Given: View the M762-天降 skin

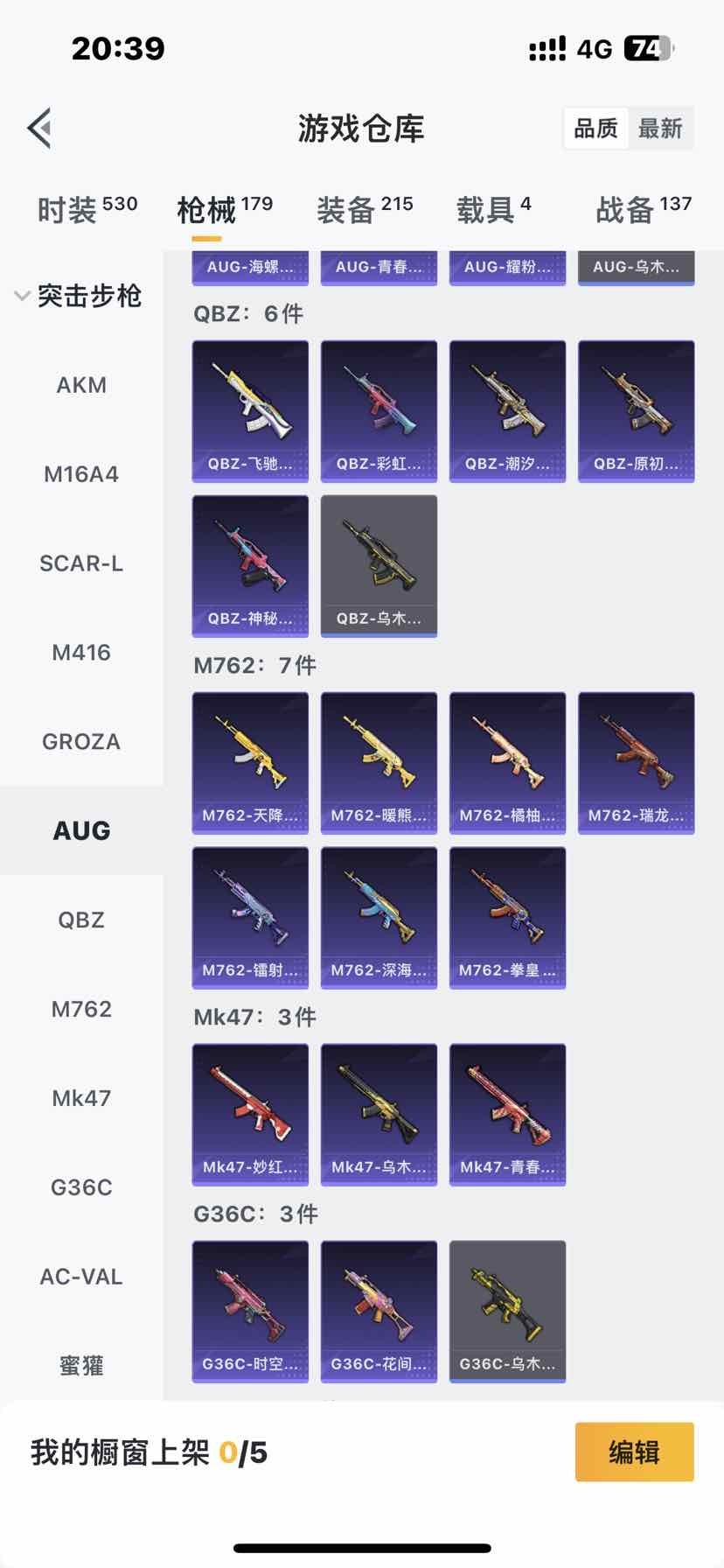Looking at the screenshot, I should tap(250, 763).
